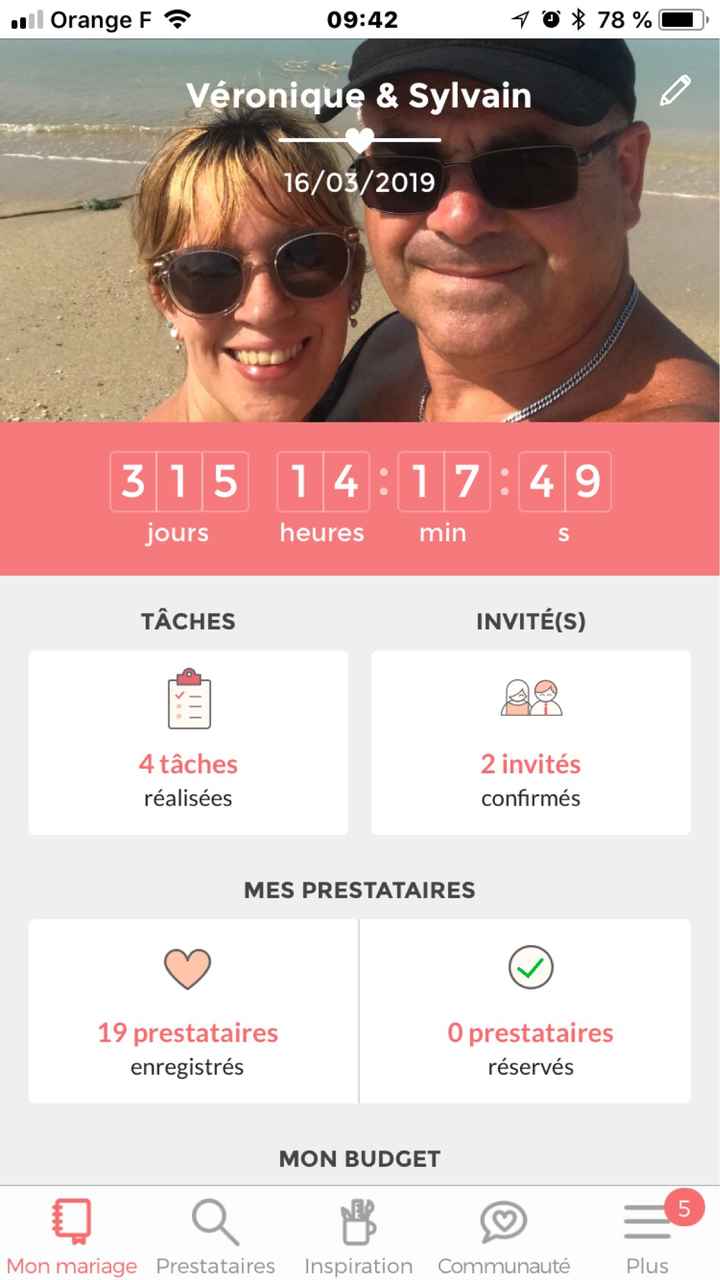Click the green checkmark icon for reserved prestataires
The width and height of the screenshot is (720, 1280).
point(530,968)
